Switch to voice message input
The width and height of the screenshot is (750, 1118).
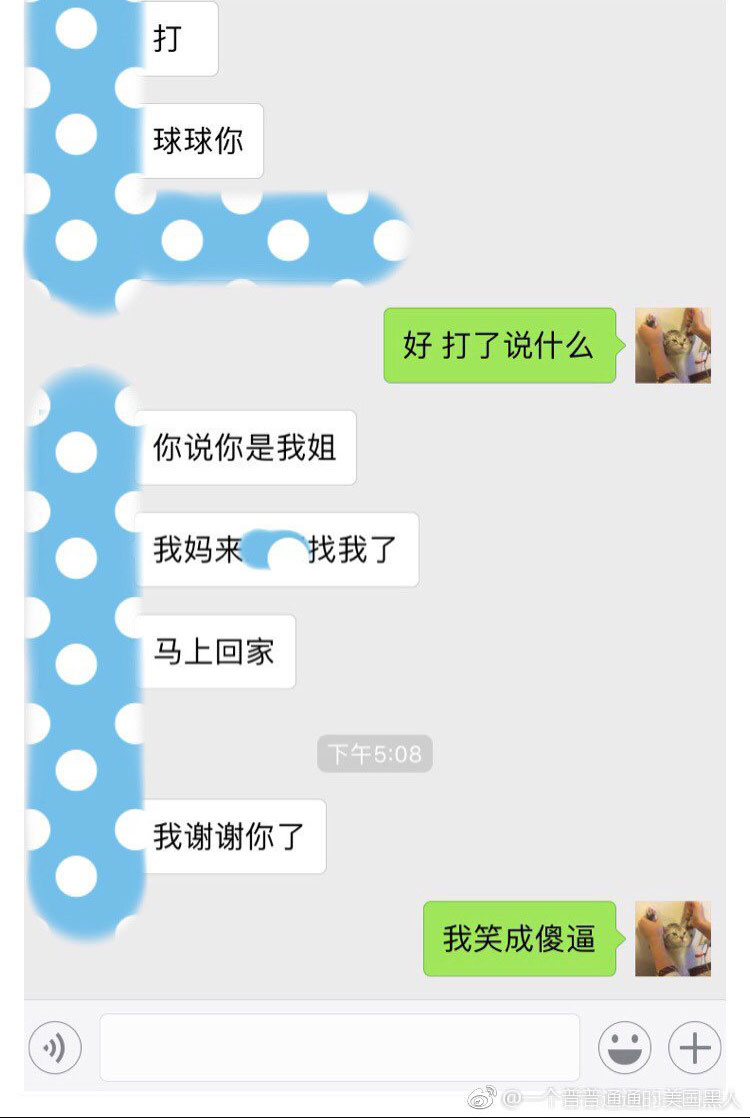(x=54, y=1048)
